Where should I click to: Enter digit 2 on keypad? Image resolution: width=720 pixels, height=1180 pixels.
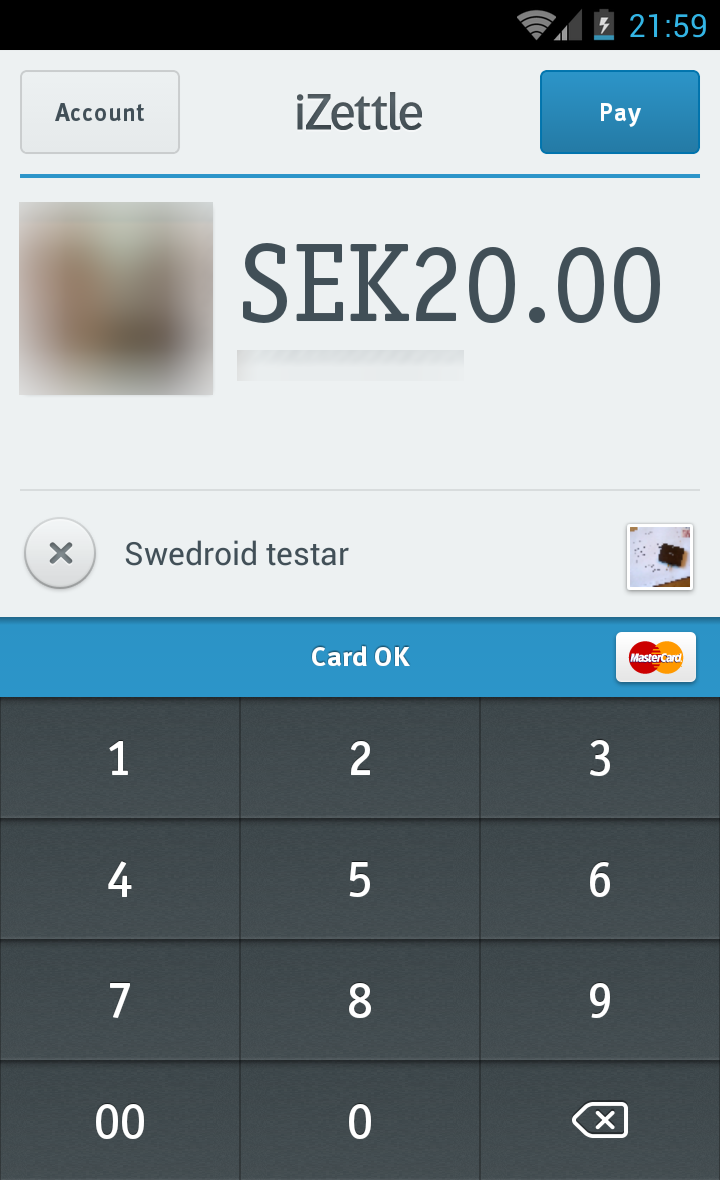(x=360, y=758)
